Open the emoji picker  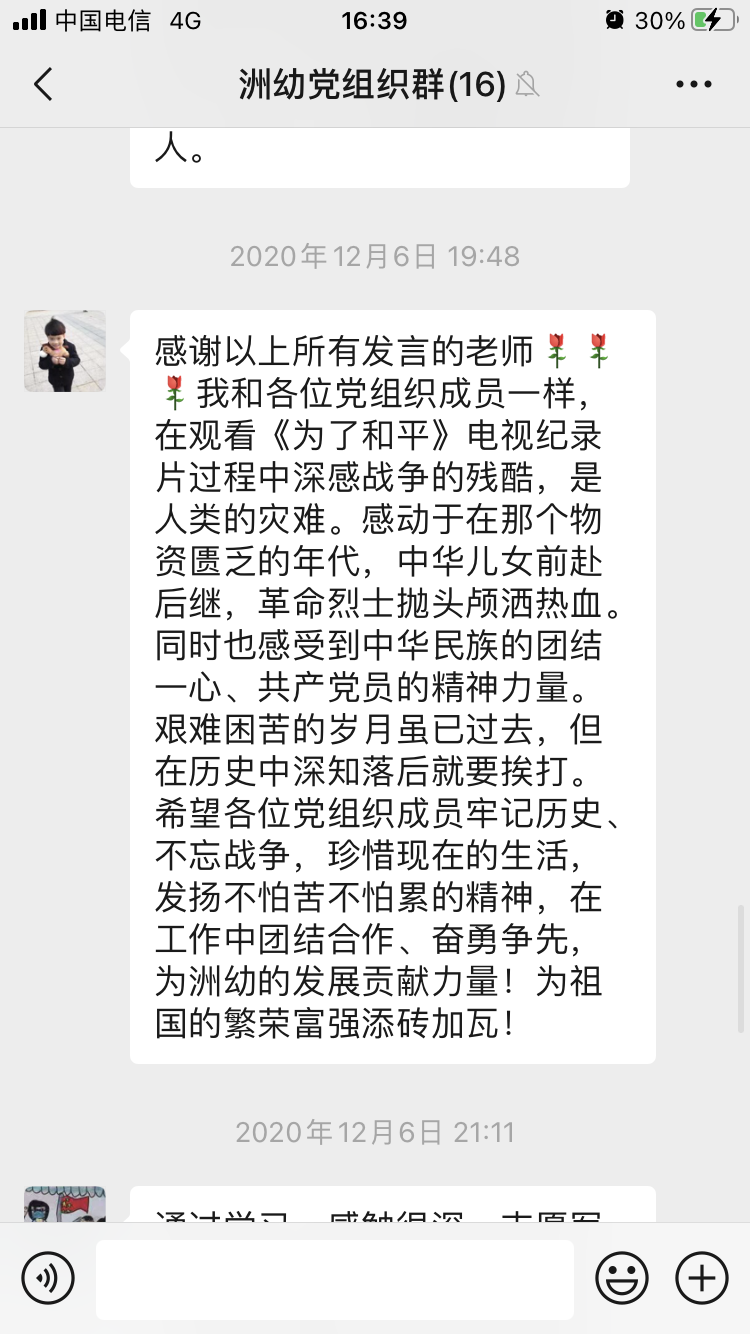(x=621, y=1277)
